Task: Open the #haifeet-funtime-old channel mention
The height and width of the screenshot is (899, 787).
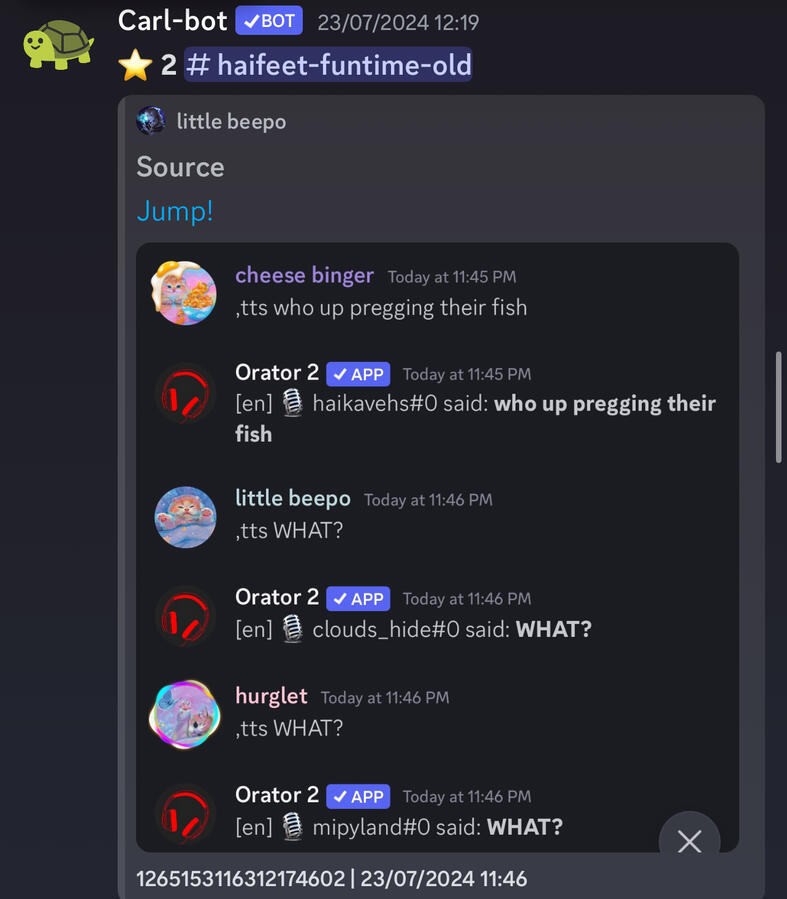Action: click(x=328, y=65)
